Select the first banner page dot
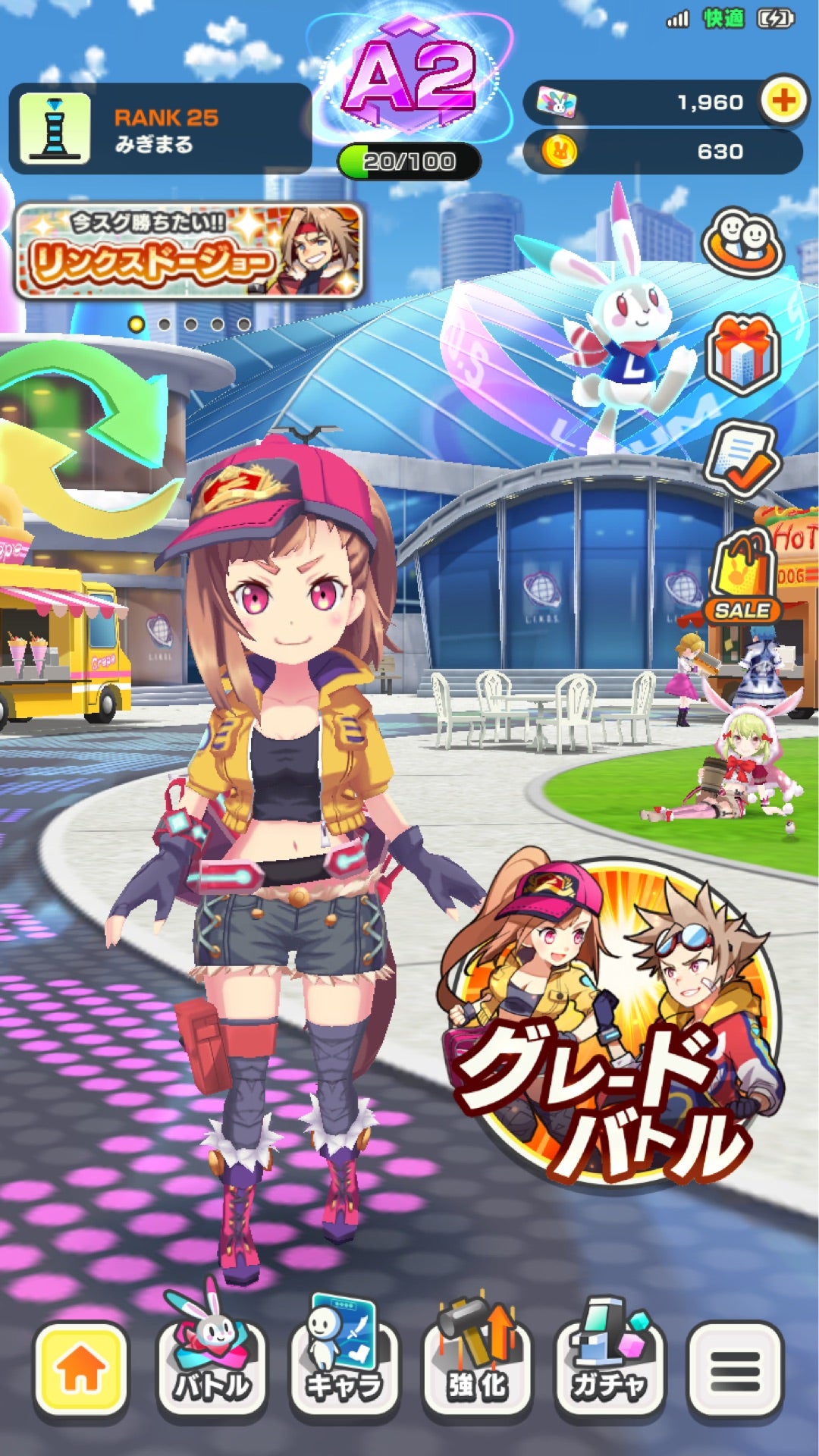Screen dimensions: 819x1456 click(136, 325)
